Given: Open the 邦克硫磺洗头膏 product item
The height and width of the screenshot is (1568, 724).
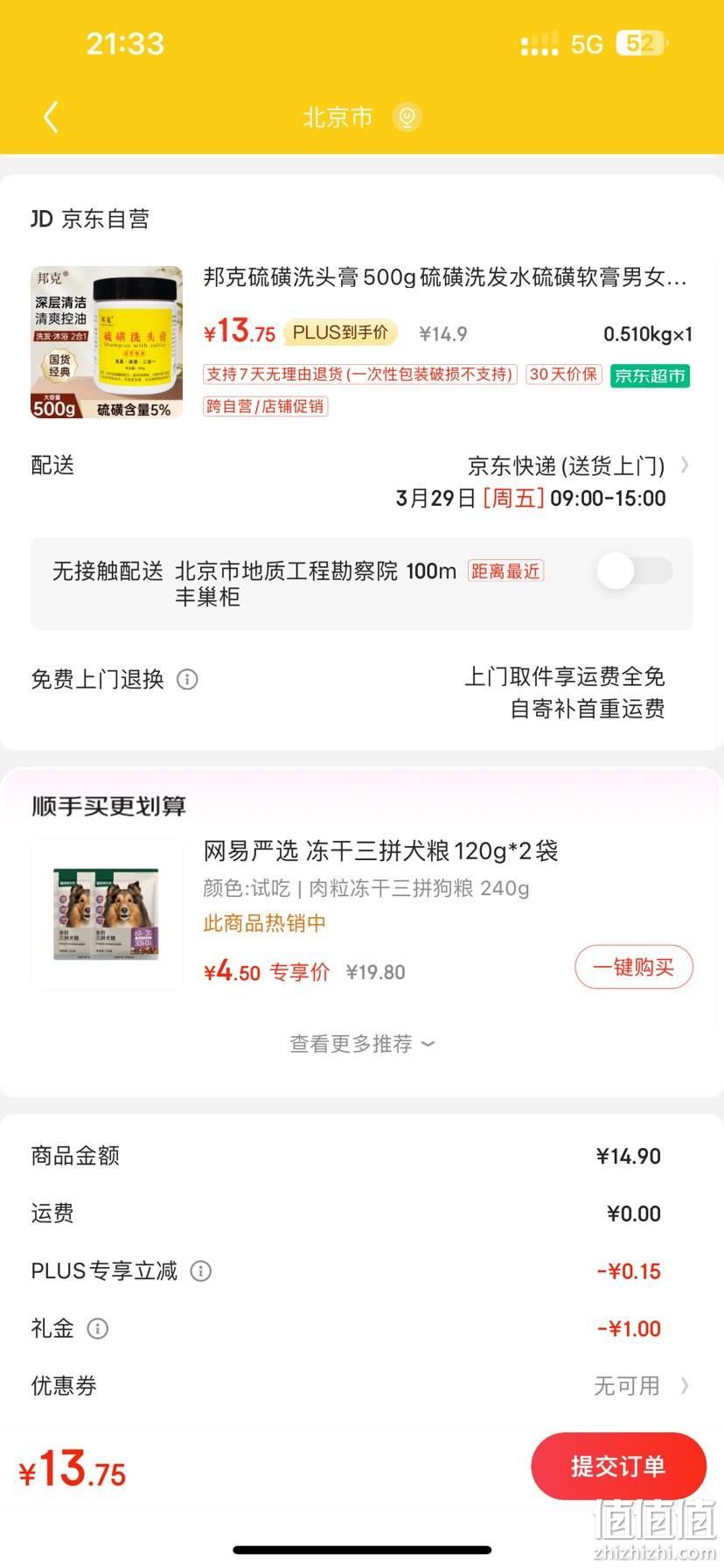Looking at the screenshot, I should point(362,341).
